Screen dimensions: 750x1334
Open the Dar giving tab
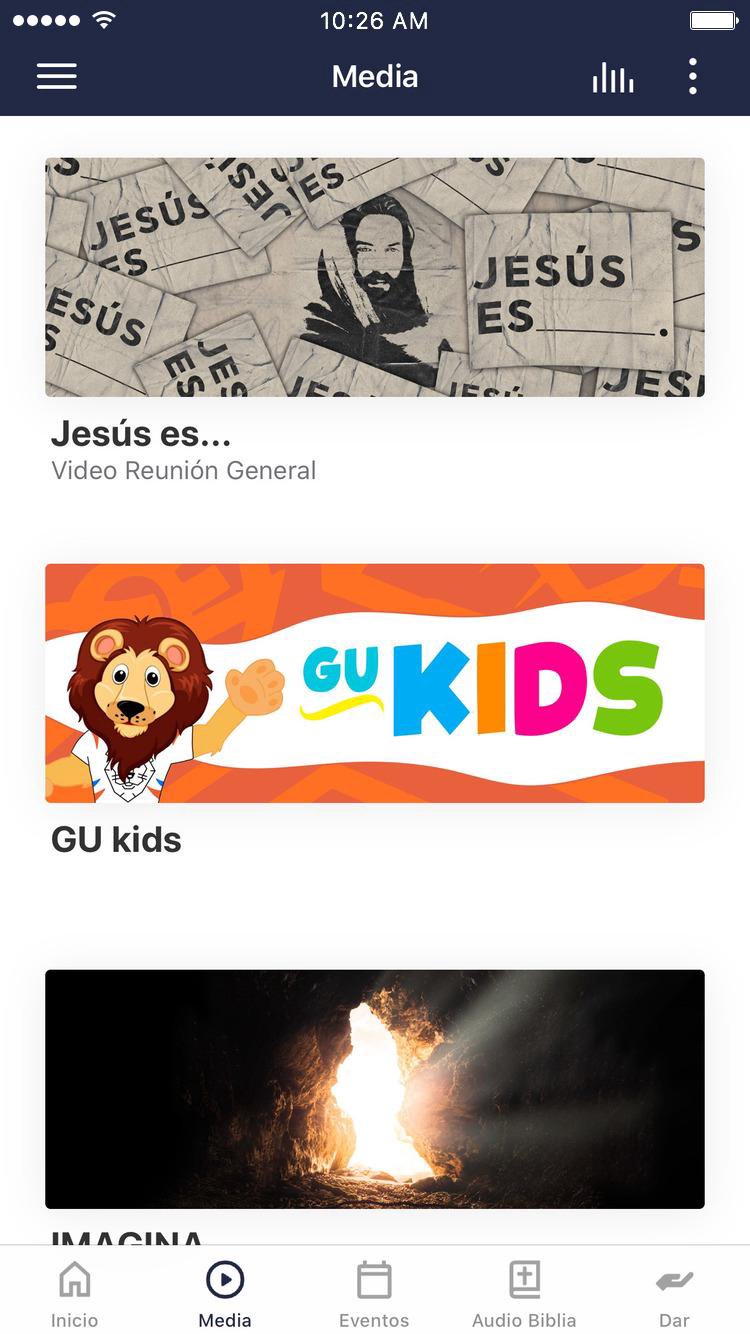pos(674,1292)
